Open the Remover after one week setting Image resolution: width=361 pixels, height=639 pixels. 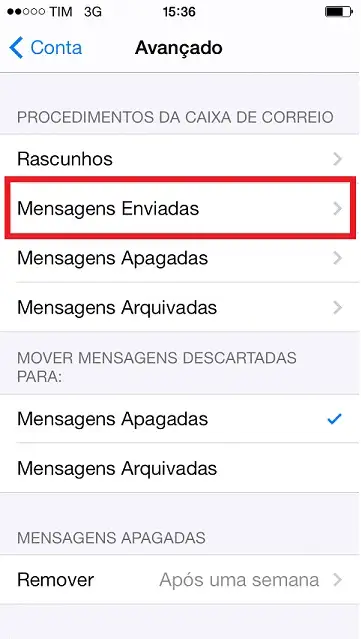(x=180, y=579)
